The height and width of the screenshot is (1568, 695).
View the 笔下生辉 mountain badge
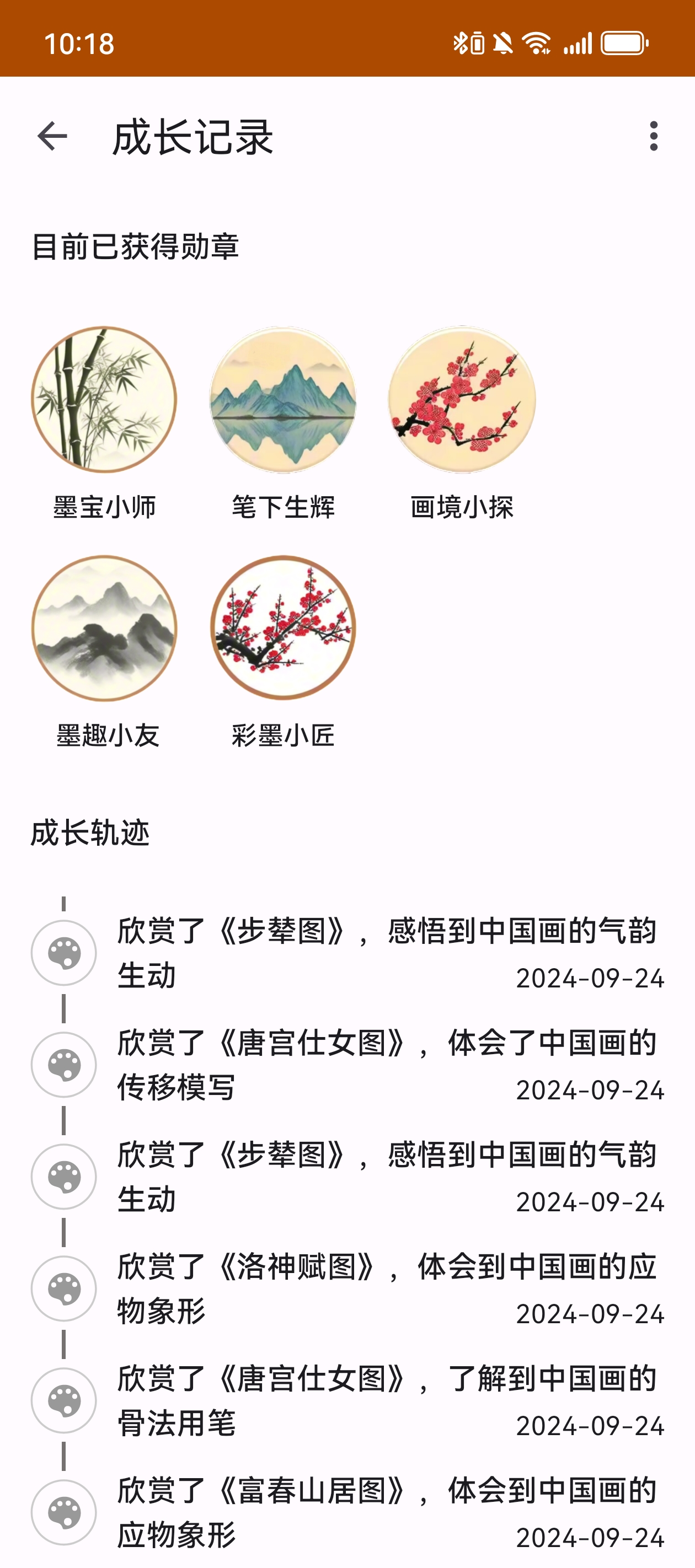[283, 400]
